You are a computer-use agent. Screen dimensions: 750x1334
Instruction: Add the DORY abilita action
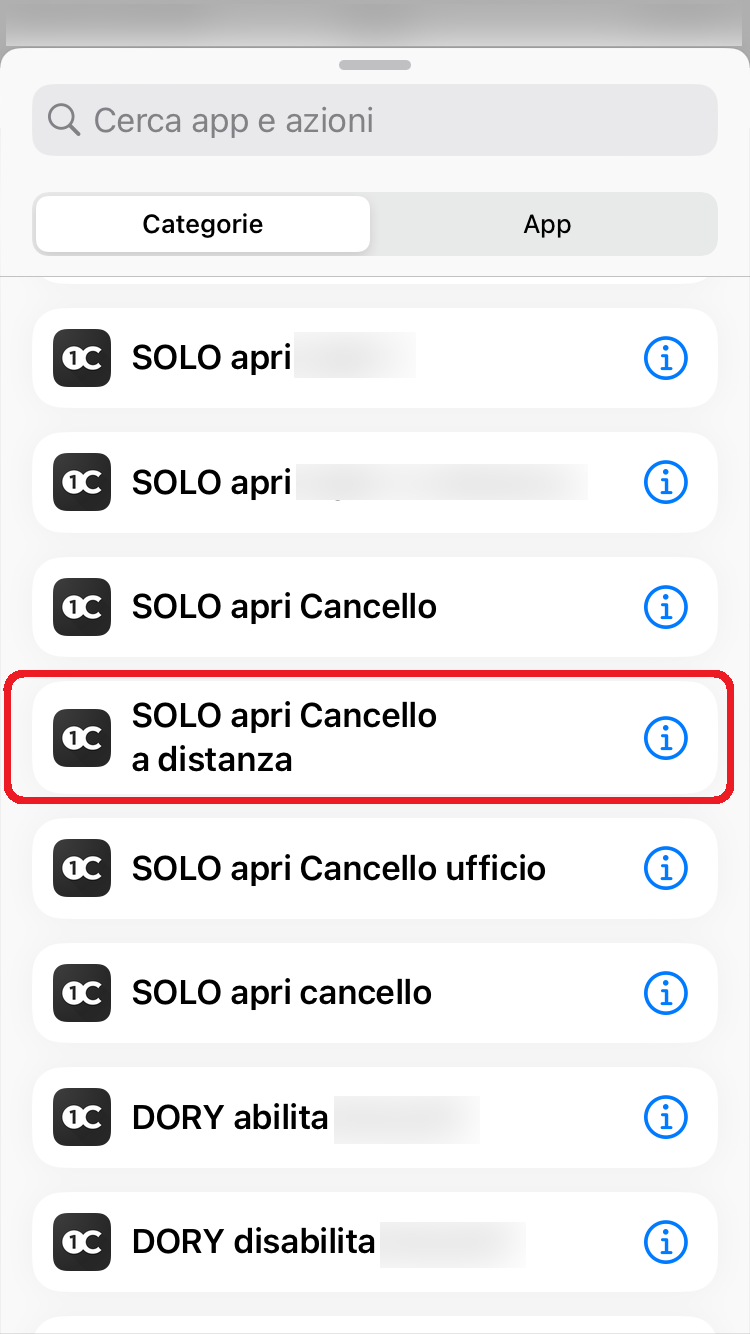[x=375, y=1117]
